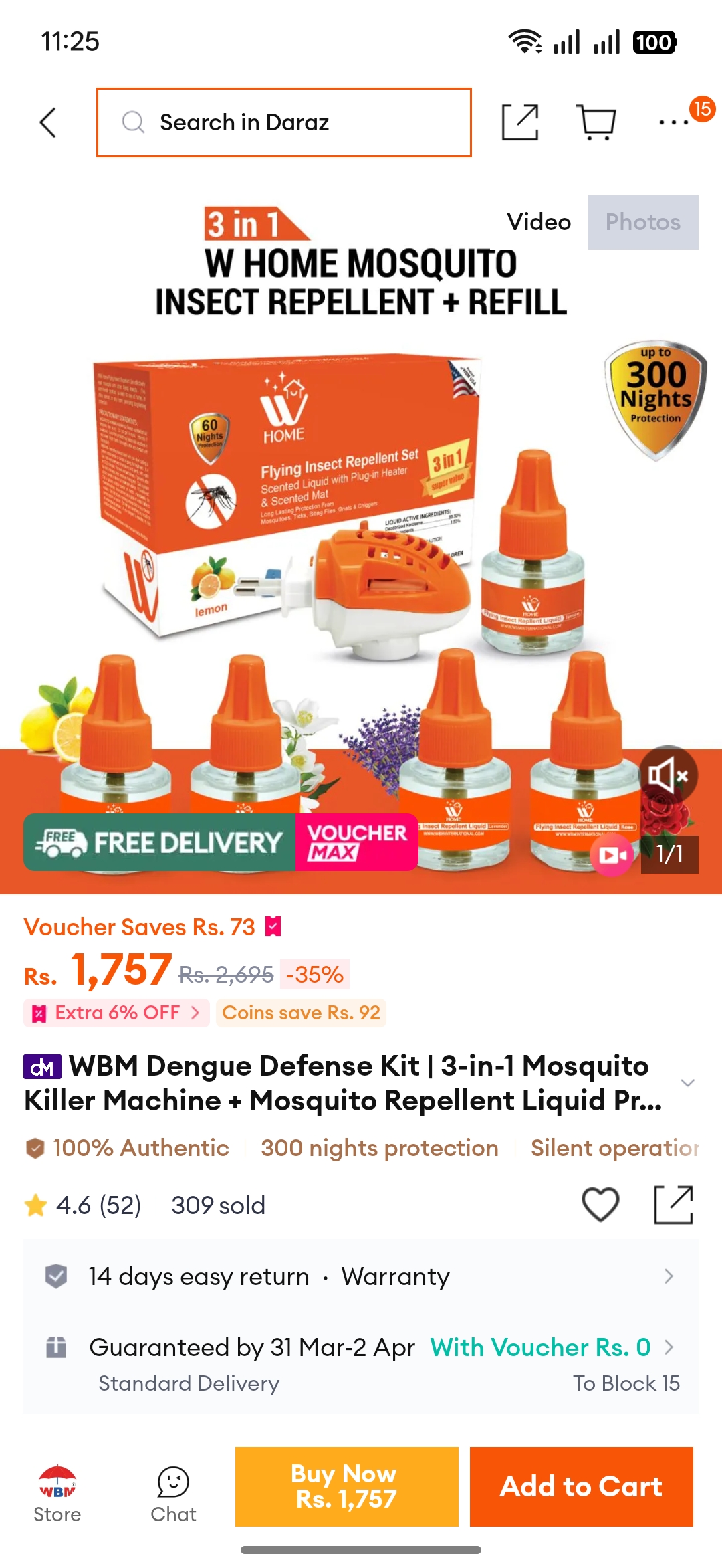Switch to the Video tab

pos(539,222)
